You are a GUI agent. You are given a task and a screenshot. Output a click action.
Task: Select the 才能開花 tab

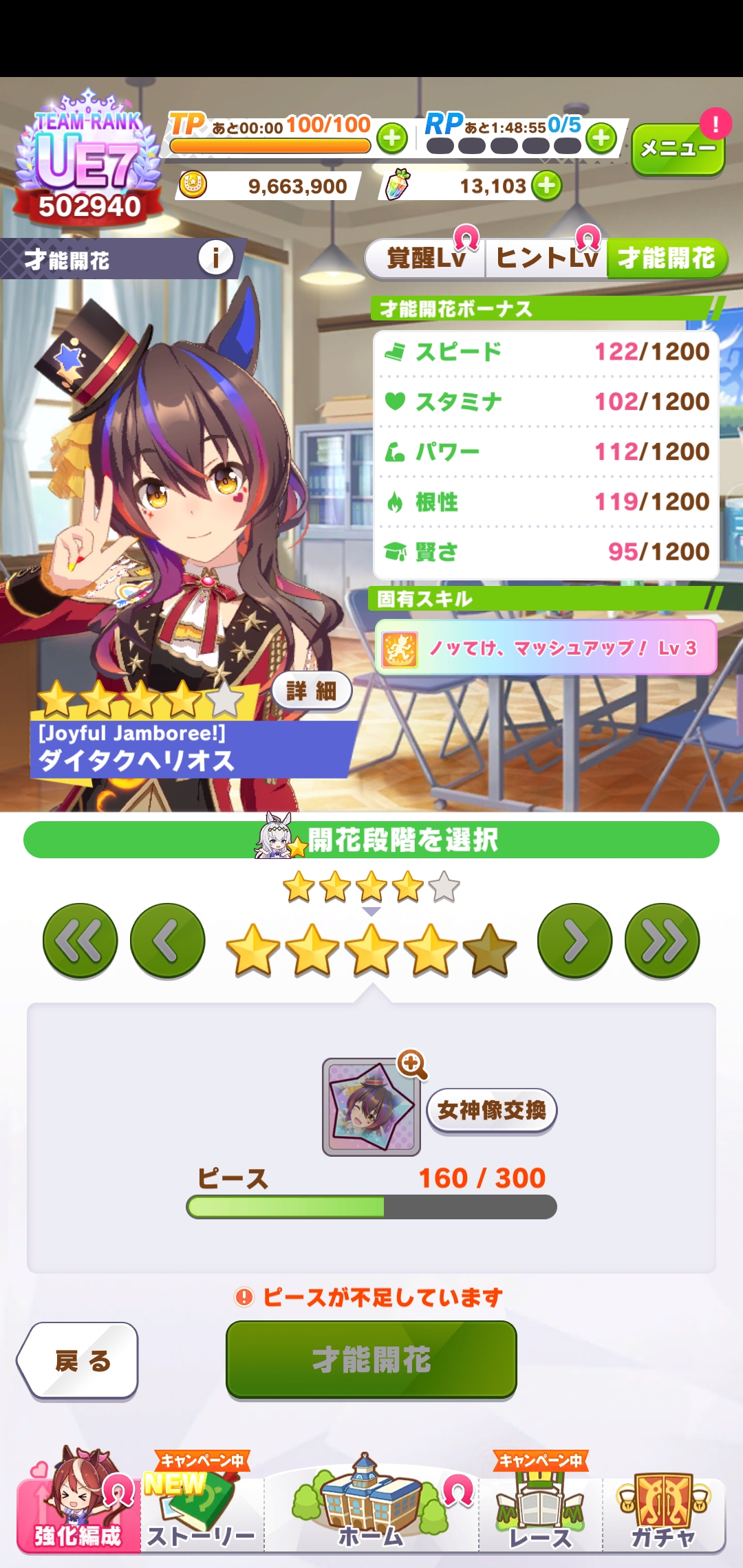[x=666, y=259]
